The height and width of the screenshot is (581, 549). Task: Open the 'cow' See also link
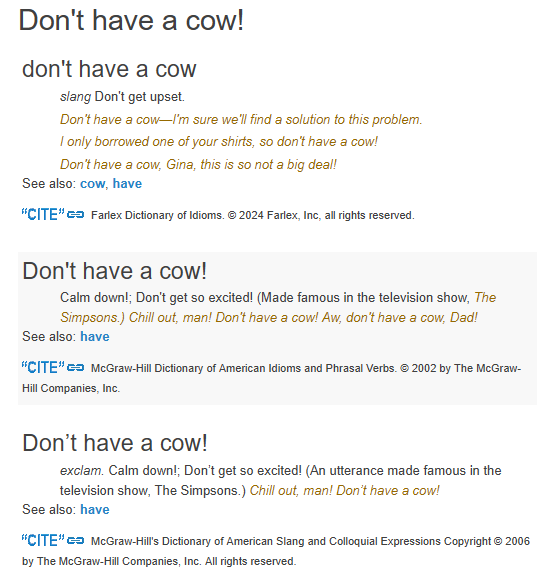coord(92,184)
